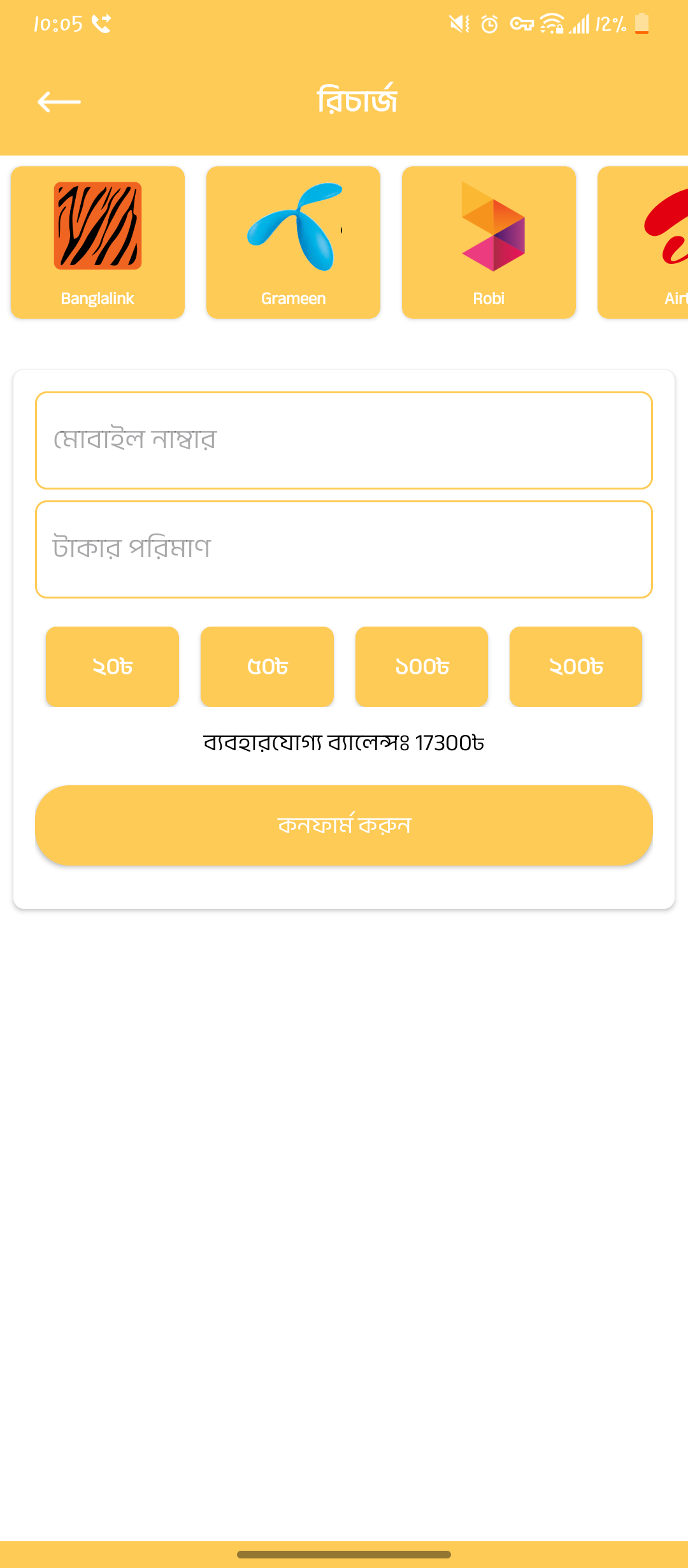
Task: Pick Robi as the operator
Action: pyautogui.click(x=489, y=242)
